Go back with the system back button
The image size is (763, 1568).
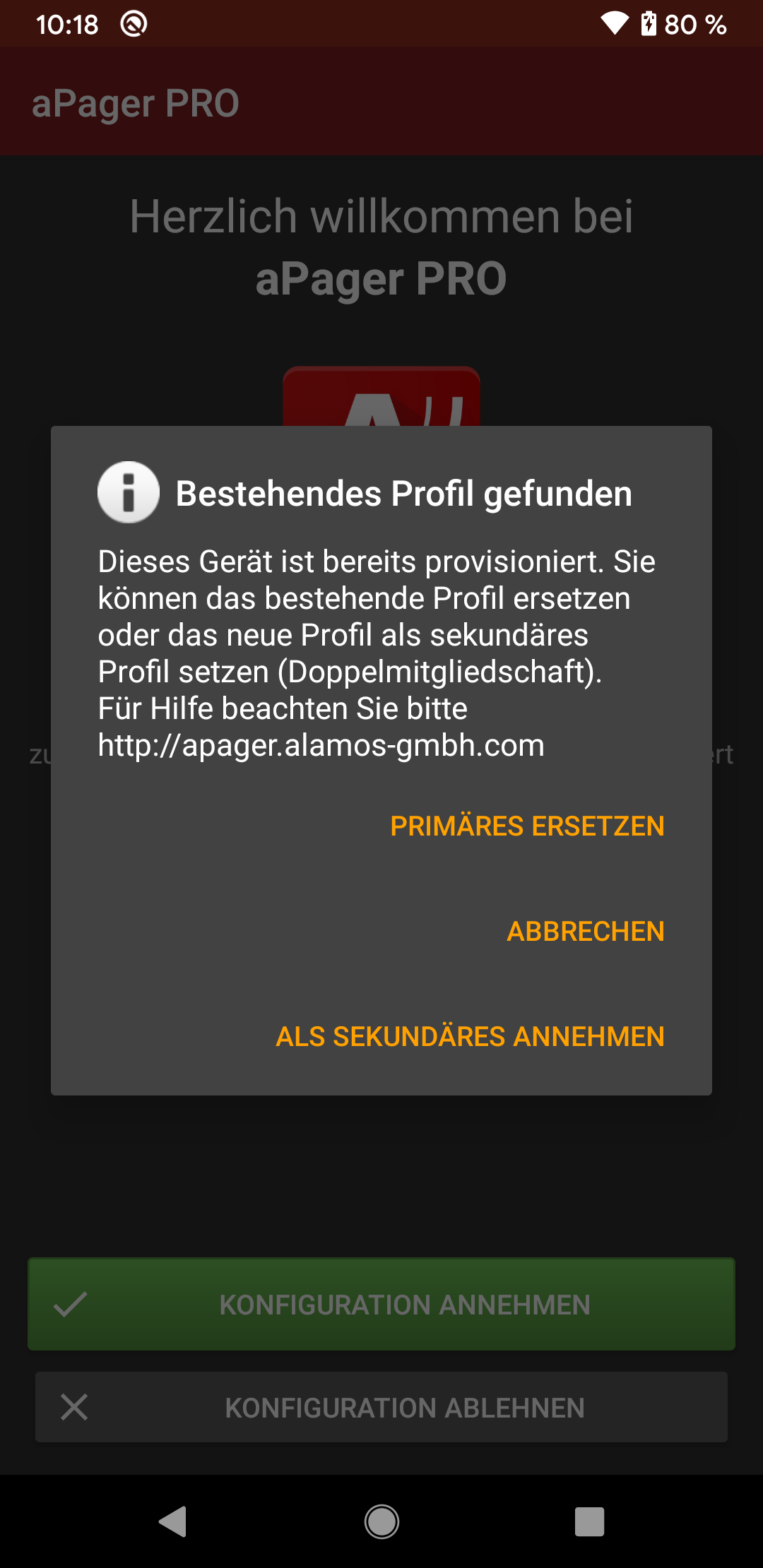[172, 1521]
